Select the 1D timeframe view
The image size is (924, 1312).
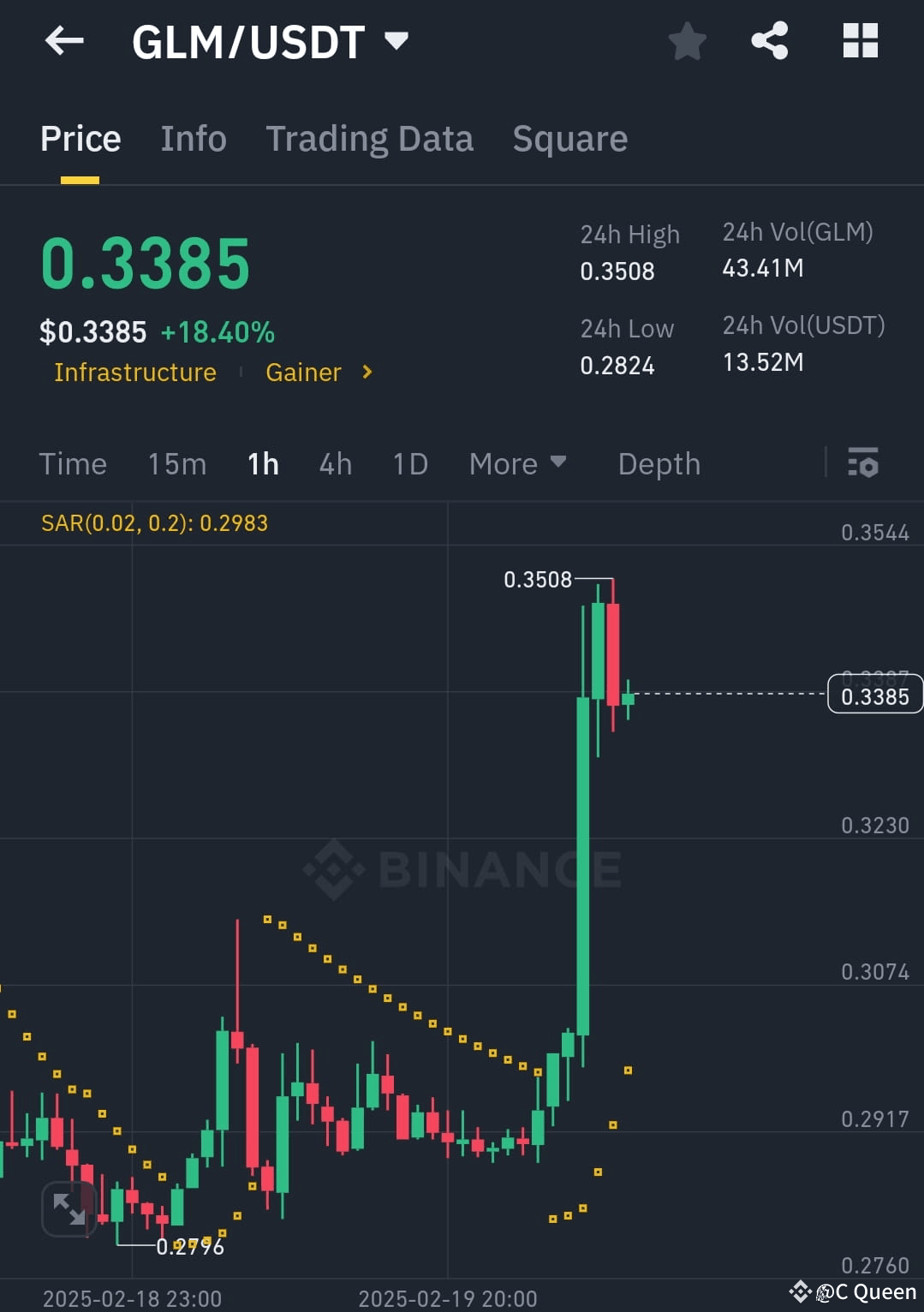pyautogui.click(x=409, y=463)
